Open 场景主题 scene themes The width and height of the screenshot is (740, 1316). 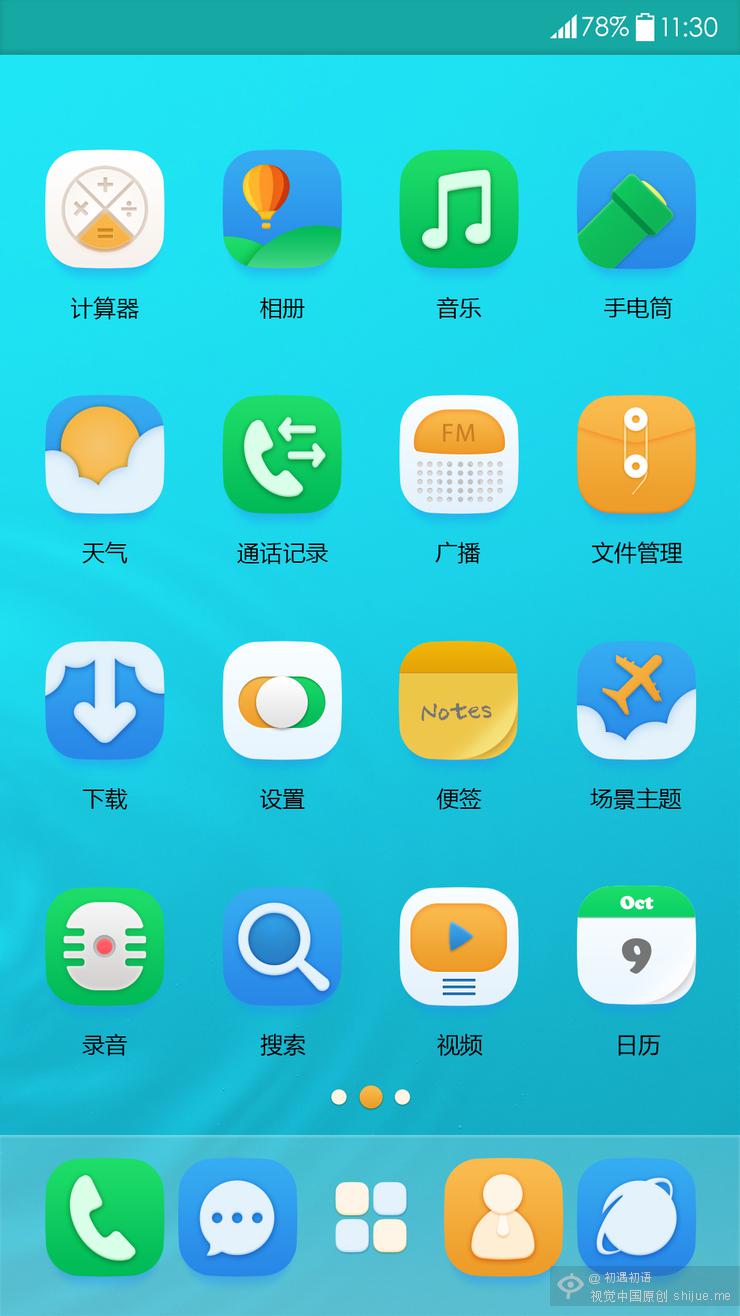click(x=636, y=700)
